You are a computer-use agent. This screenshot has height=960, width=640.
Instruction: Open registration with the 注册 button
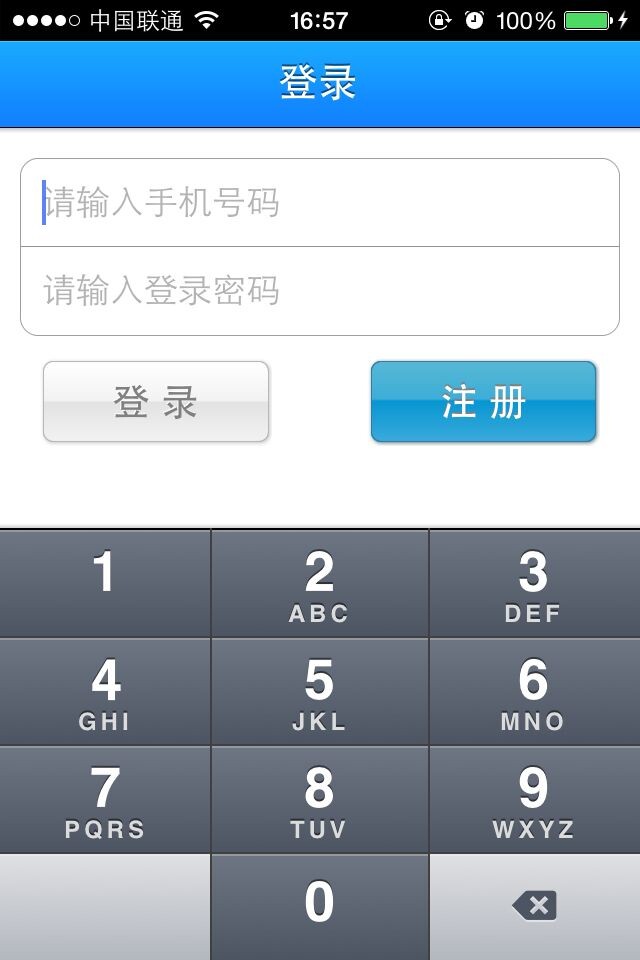pos(484,402)
